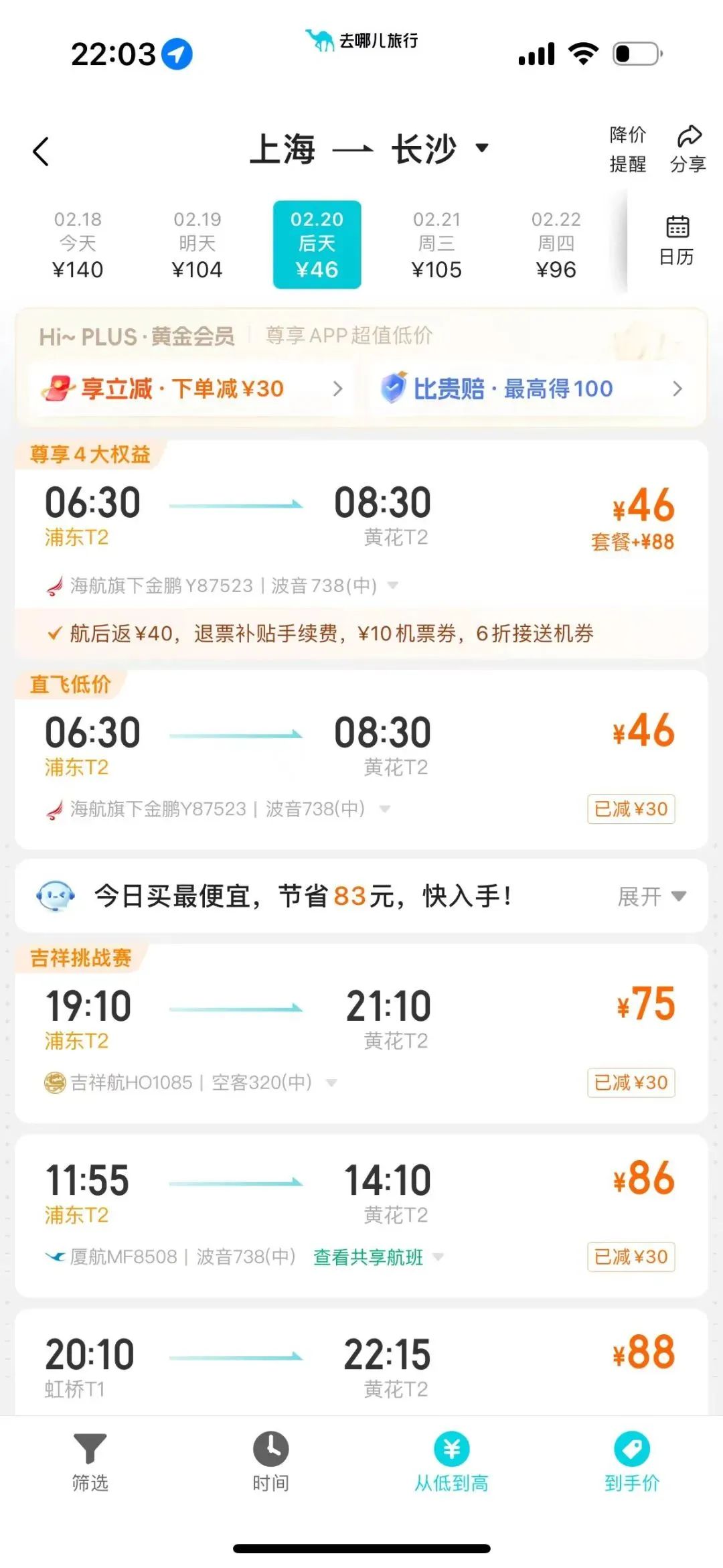This screenshot has width=723, height=1568.
Task: Share this flight list via 分享
Action: click(688, 149)
